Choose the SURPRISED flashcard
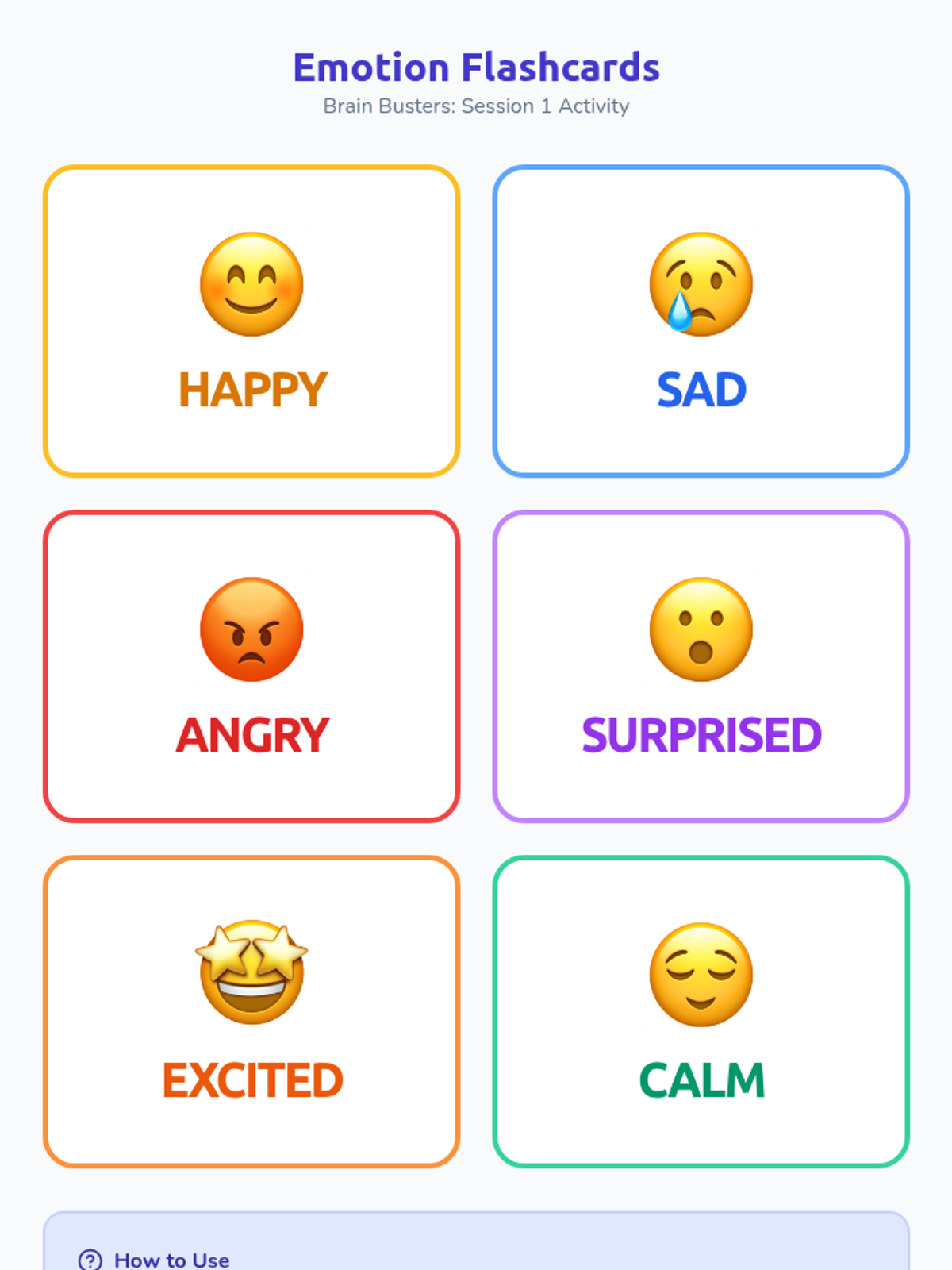This screenshot has height=1270, width=952. pyautogui.click(x=701, y=666)
